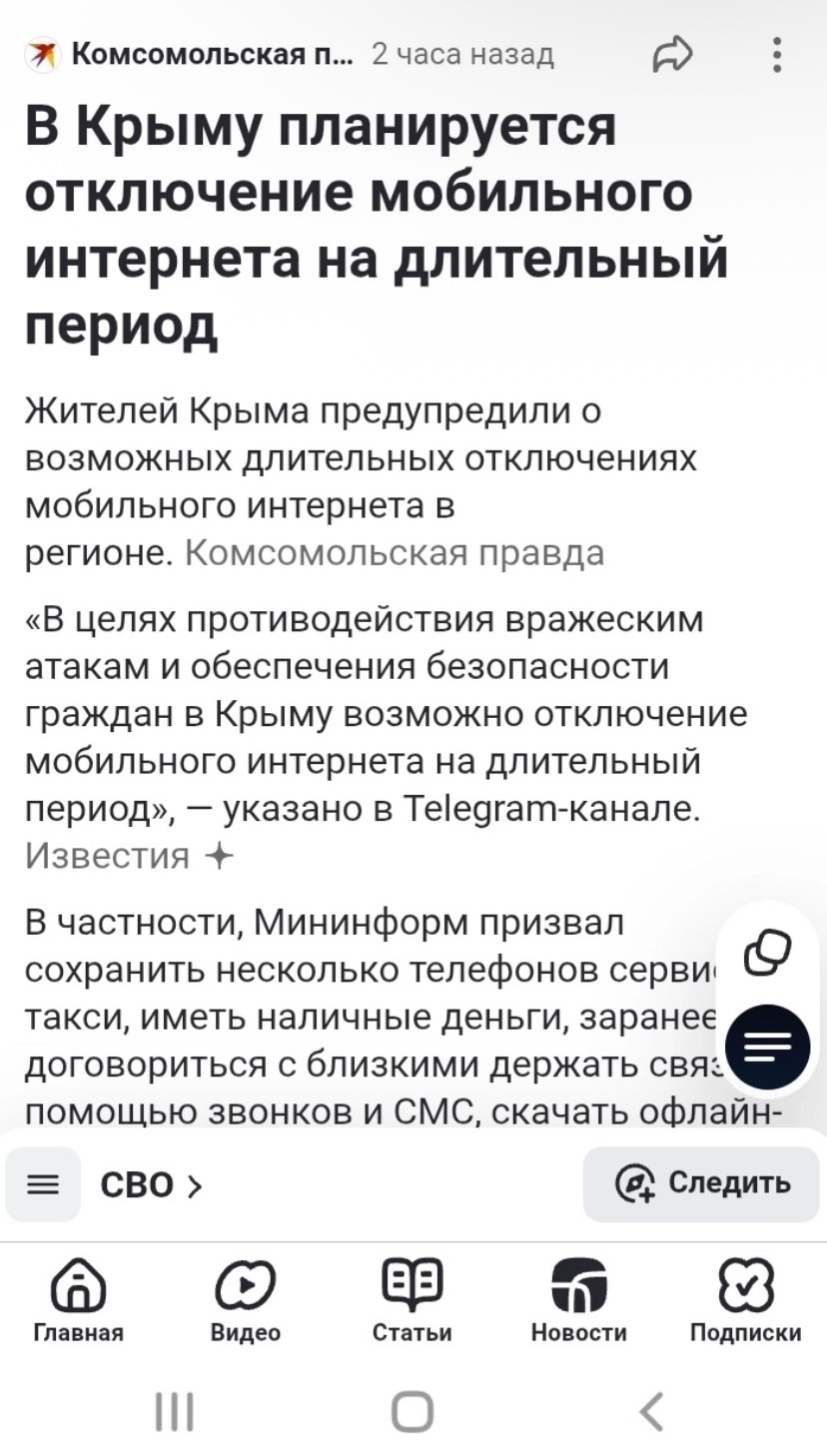This screenshot has height=1456, width=827.
Task: Open the Известия source link
Action: pos(107,856)
